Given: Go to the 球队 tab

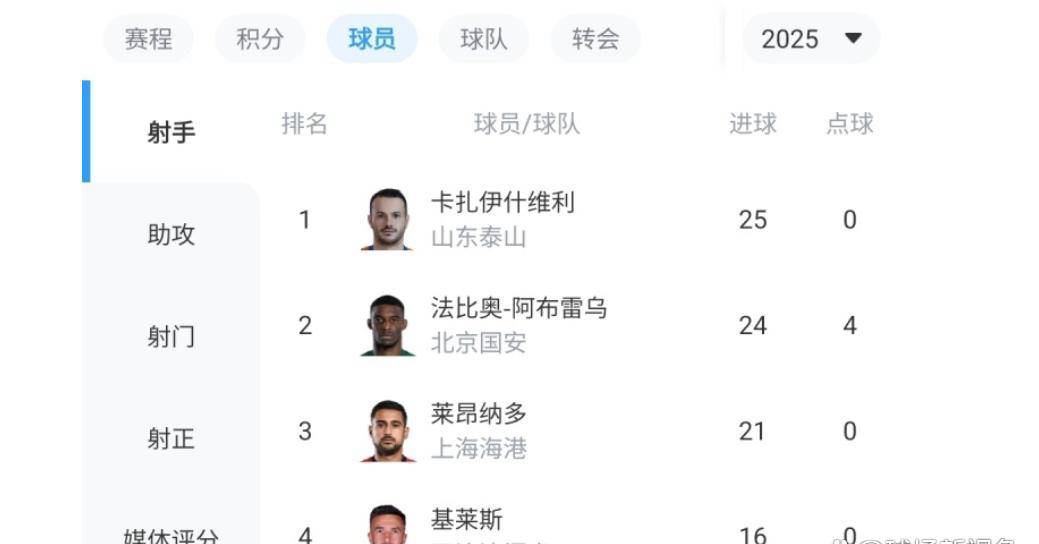Looking at the screenshot, I should [484, 39].
